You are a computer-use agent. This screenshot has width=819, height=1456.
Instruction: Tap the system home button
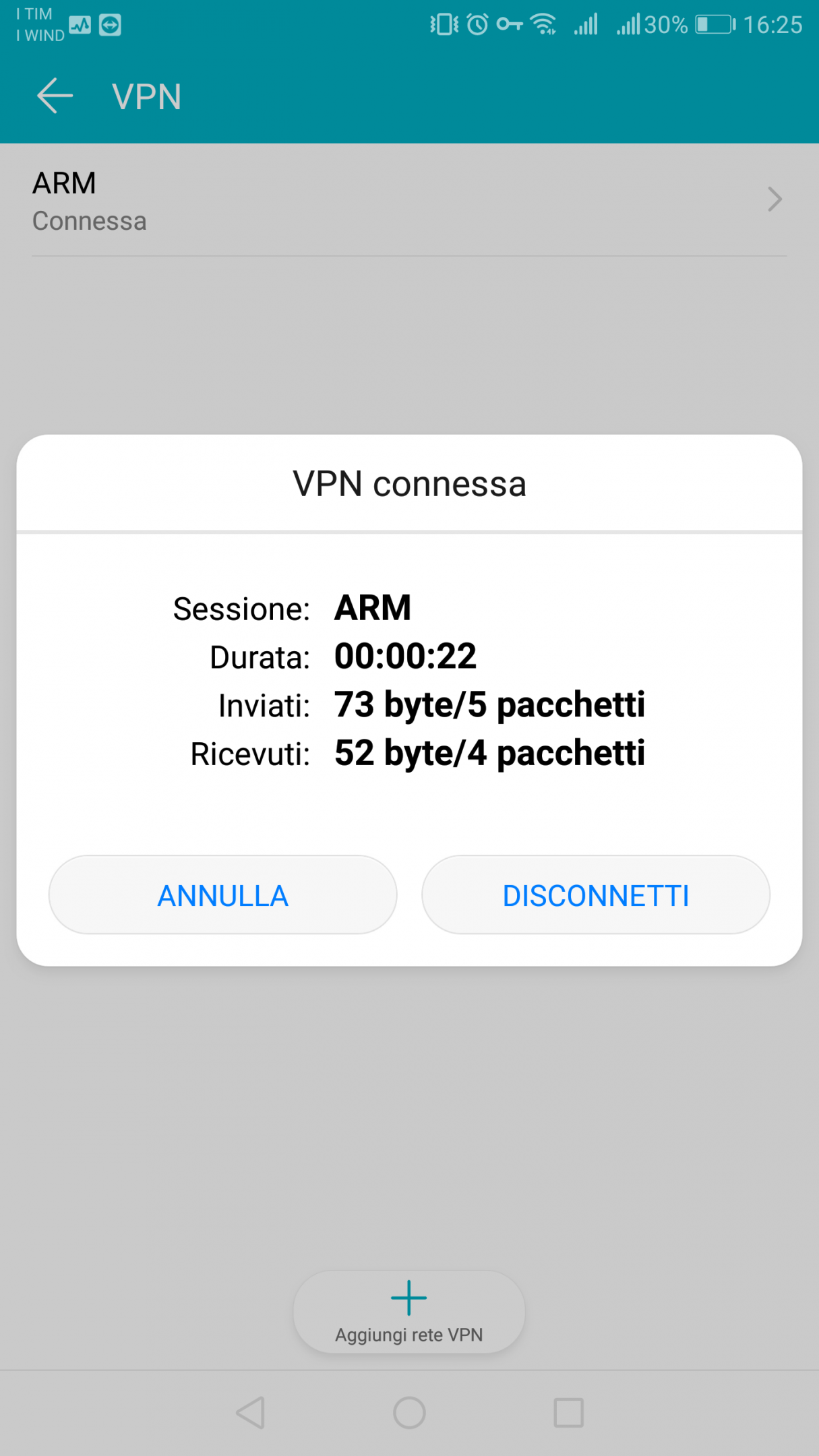coord(409,1412)
